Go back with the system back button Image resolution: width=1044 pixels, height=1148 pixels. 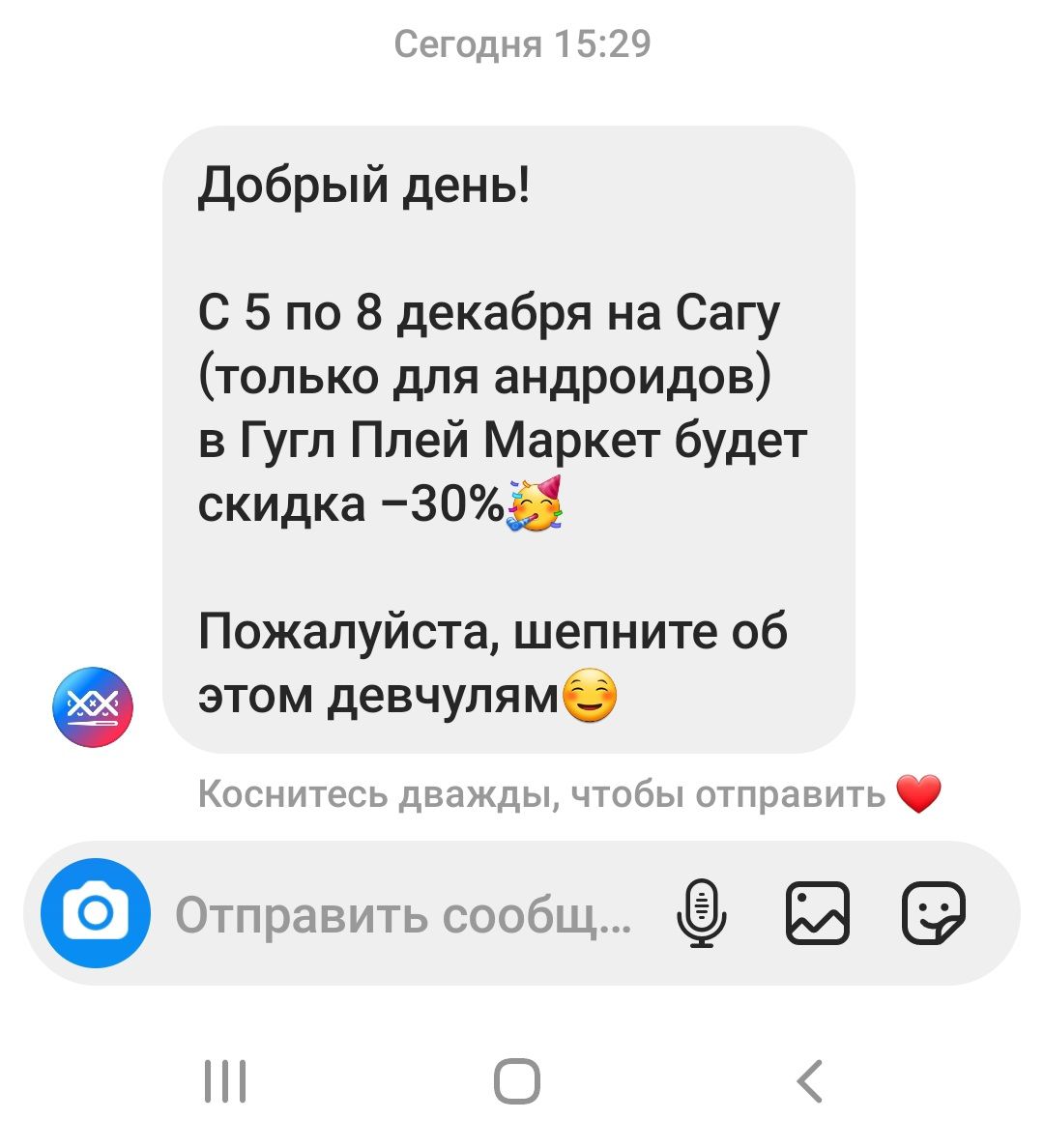click(x=810, y=1080)
